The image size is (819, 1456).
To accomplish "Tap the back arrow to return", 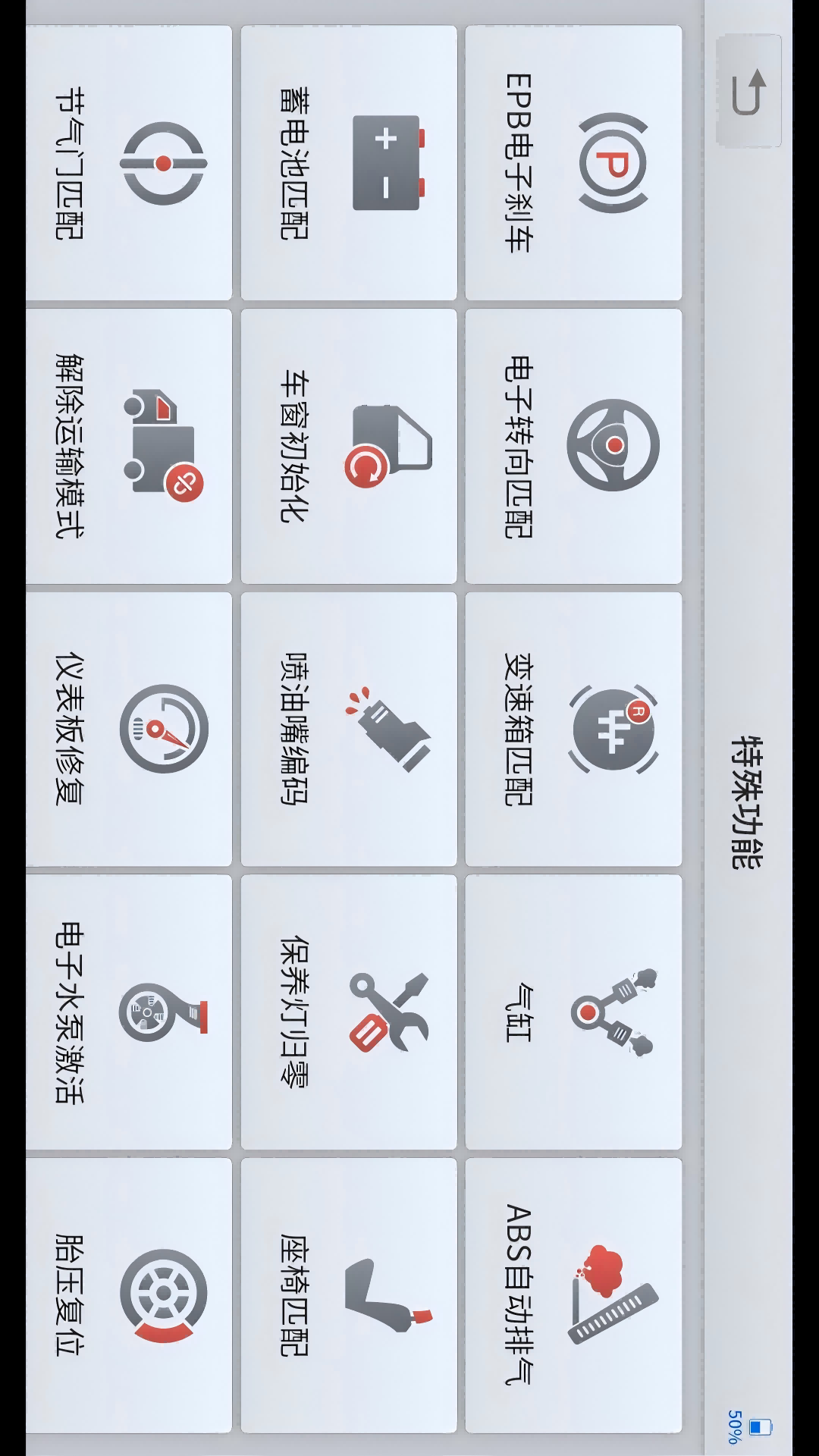I will point(751,89).
